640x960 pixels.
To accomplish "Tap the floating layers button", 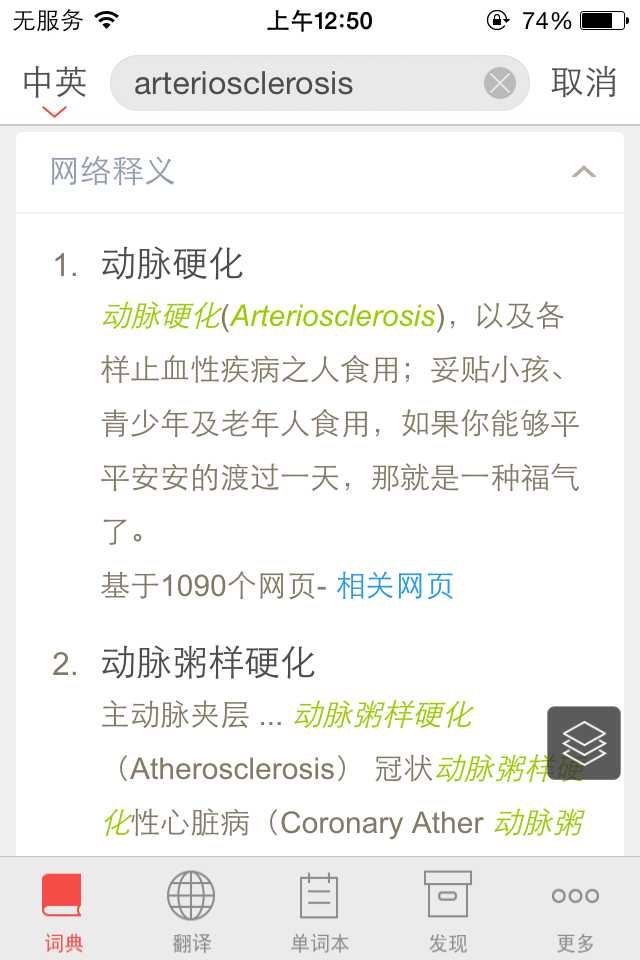I will point(584,743).
